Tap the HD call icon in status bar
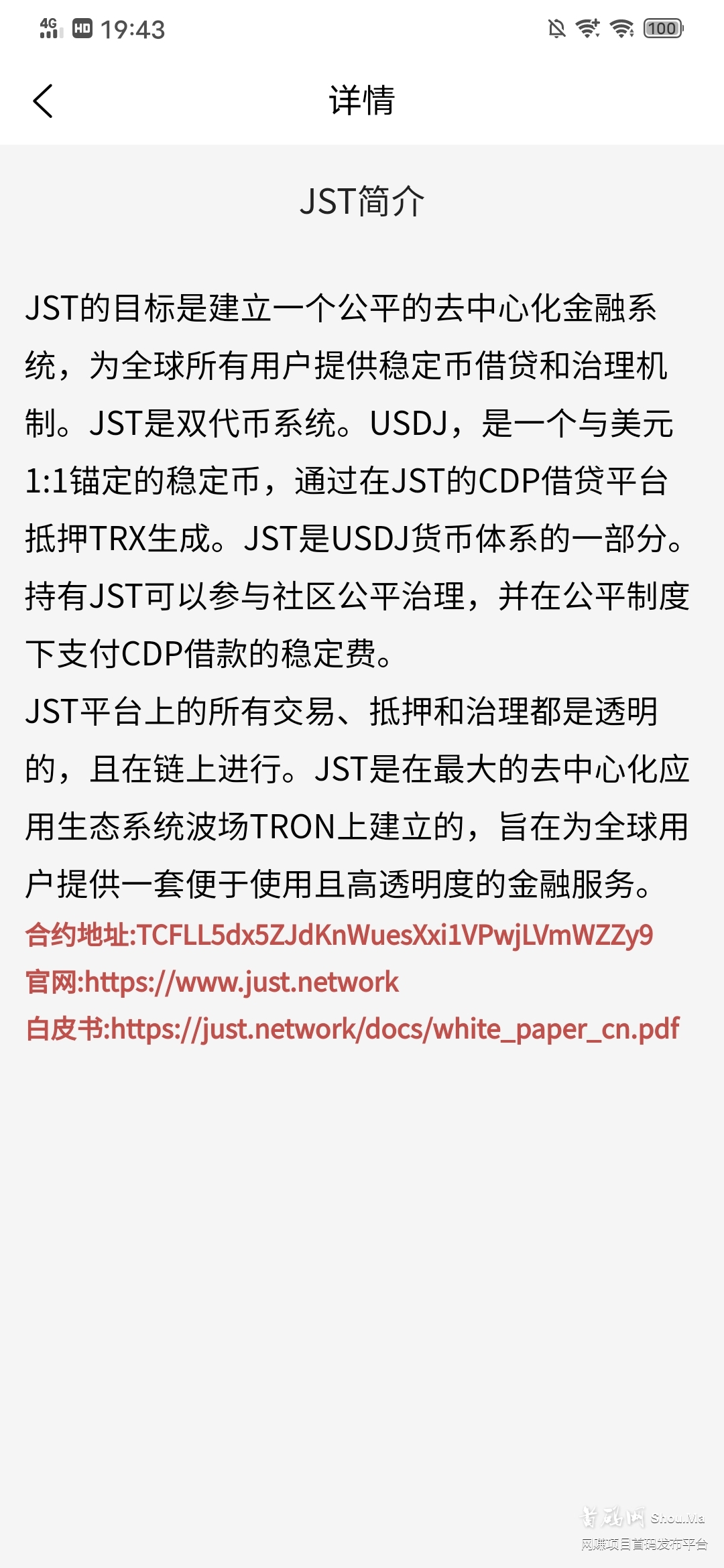The image size is (724, 1568). [82, 29]
